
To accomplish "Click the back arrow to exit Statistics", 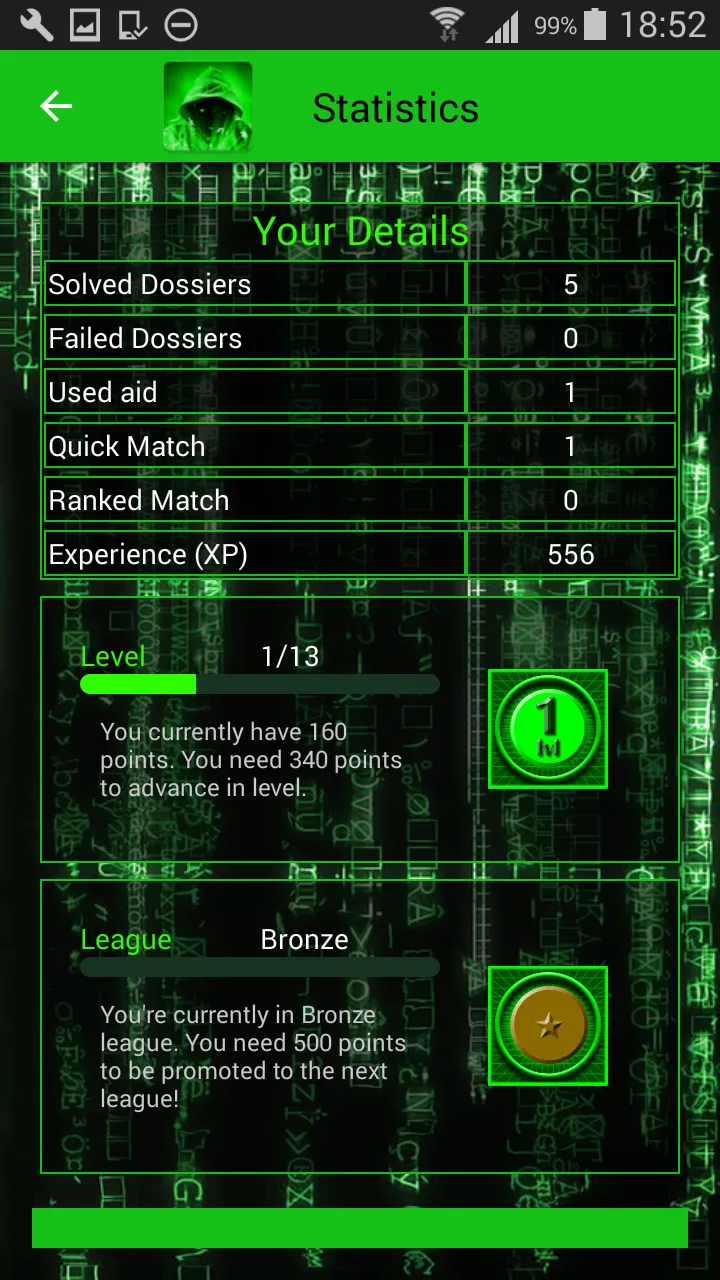I will pos(55,105).
